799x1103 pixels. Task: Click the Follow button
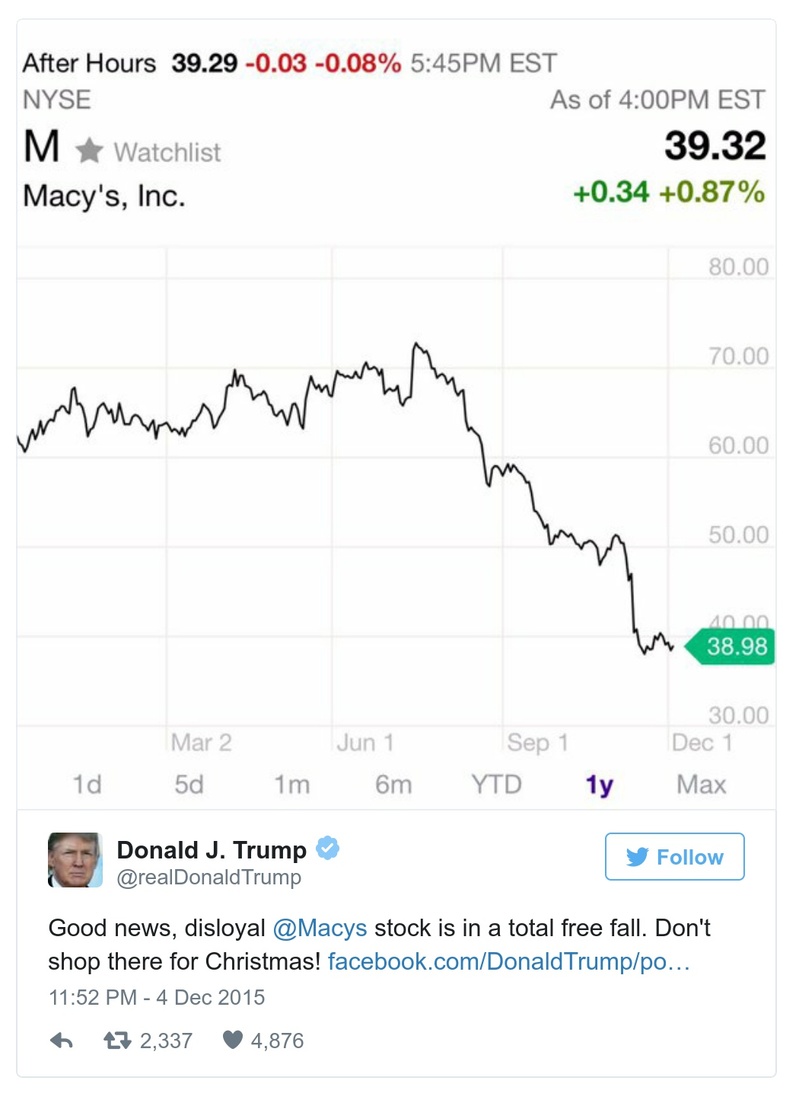674,856
